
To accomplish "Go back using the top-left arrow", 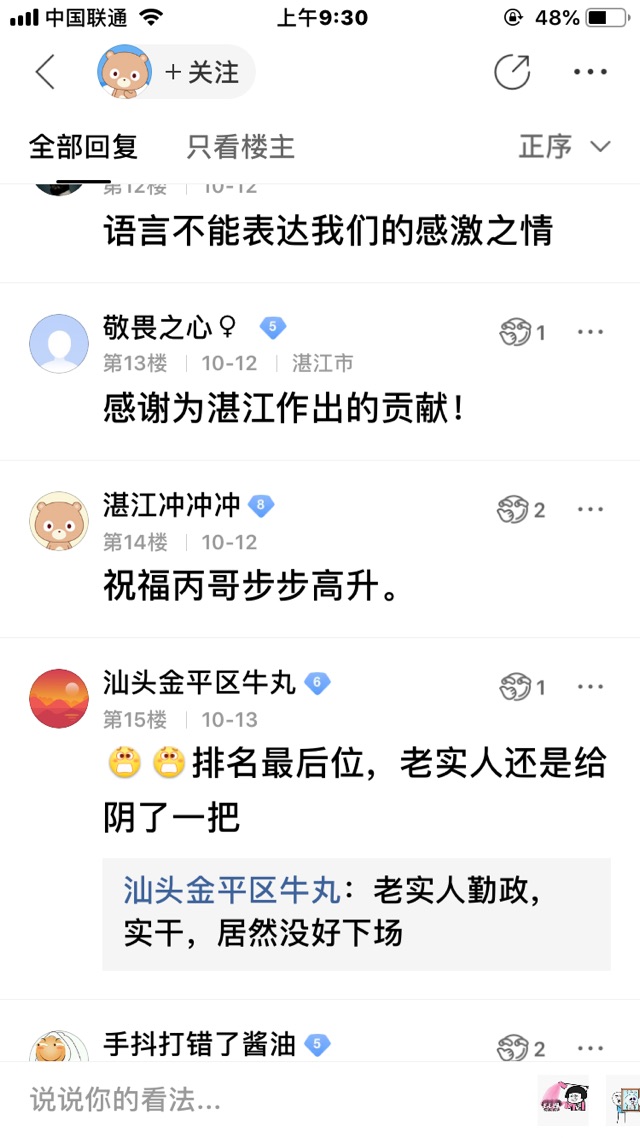I will tap(45, 72).
